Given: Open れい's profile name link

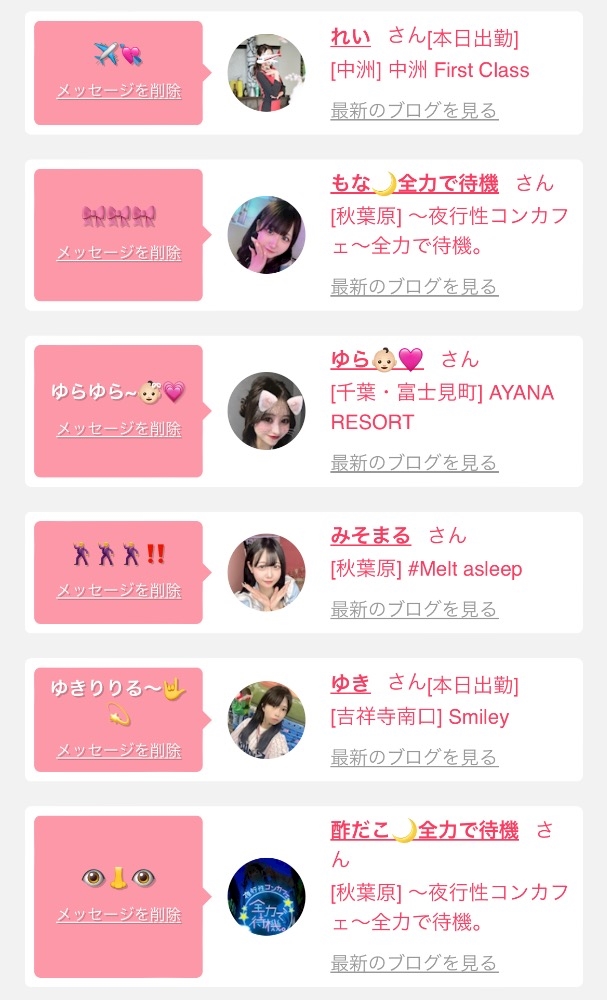Looking at the screenshot, I should tap(350, 38).
